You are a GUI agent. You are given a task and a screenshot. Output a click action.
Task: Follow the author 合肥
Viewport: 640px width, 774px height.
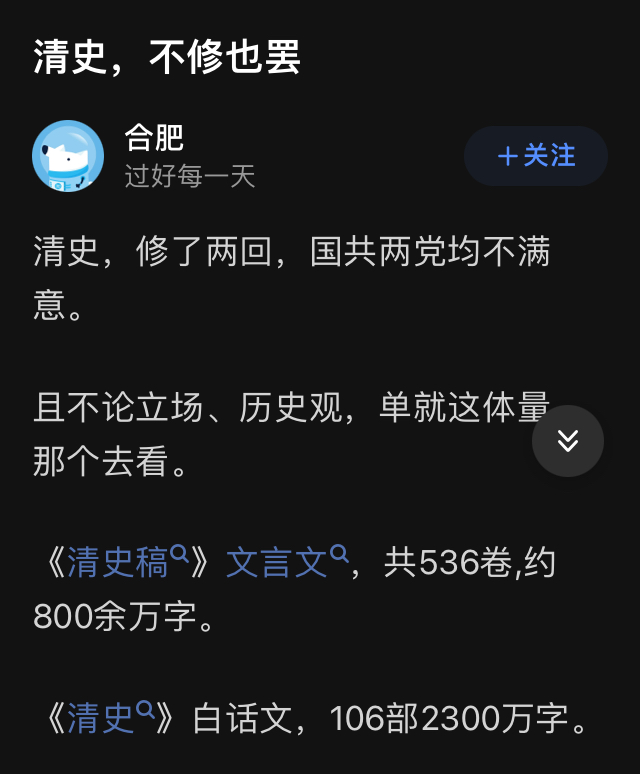point(536,156)
